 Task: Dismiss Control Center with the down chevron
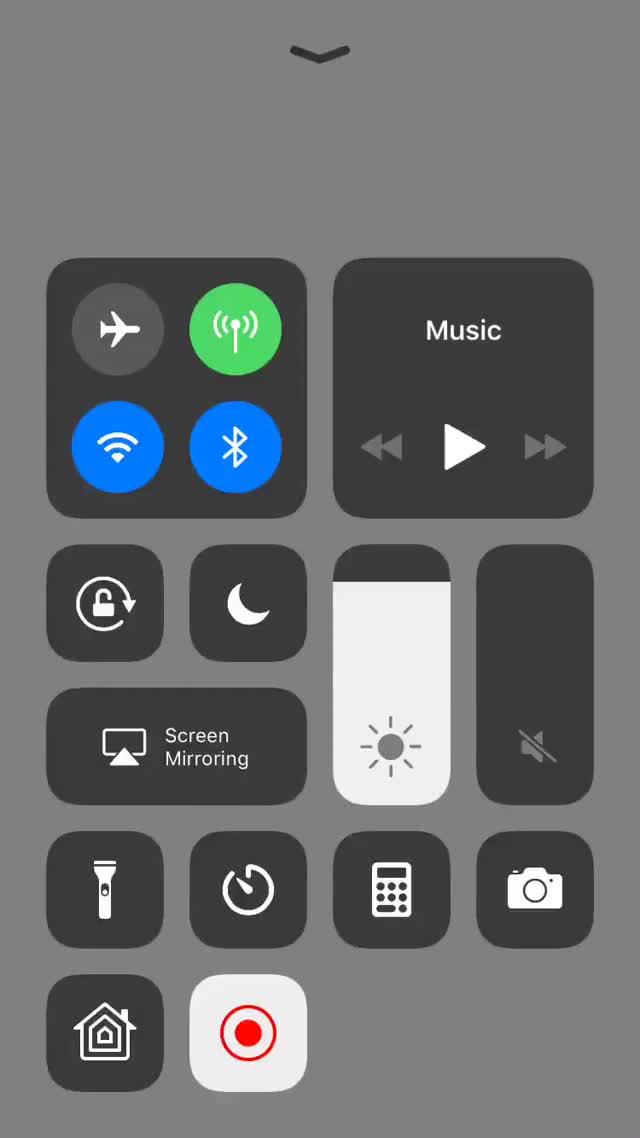pos(320,54)
